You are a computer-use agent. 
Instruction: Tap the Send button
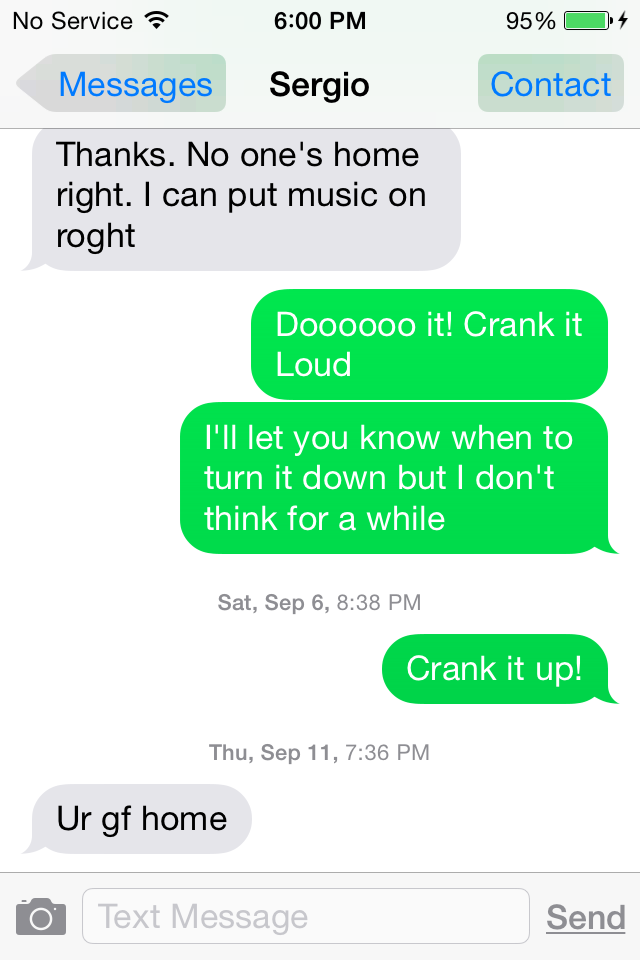[x=585, y=916]
